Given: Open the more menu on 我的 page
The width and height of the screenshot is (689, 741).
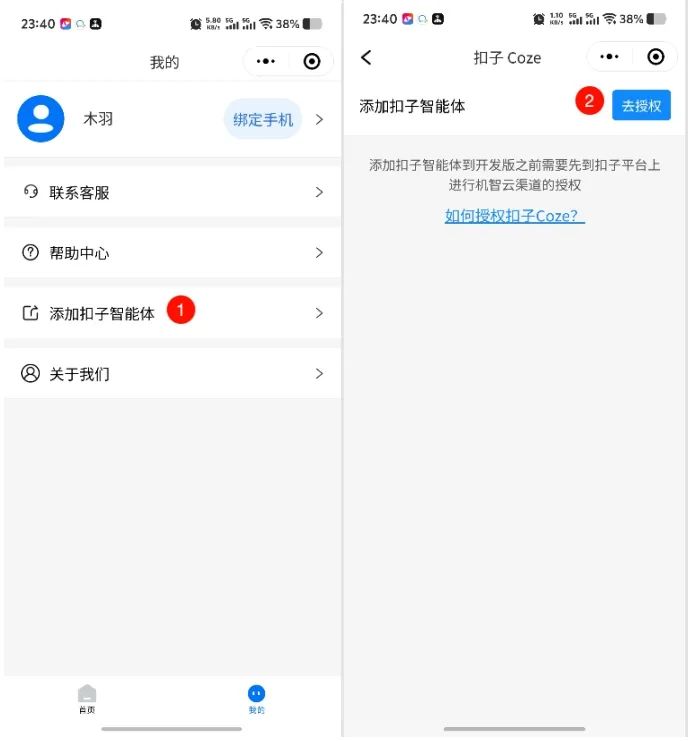Looking at the screenshot, I should (266, 61).
